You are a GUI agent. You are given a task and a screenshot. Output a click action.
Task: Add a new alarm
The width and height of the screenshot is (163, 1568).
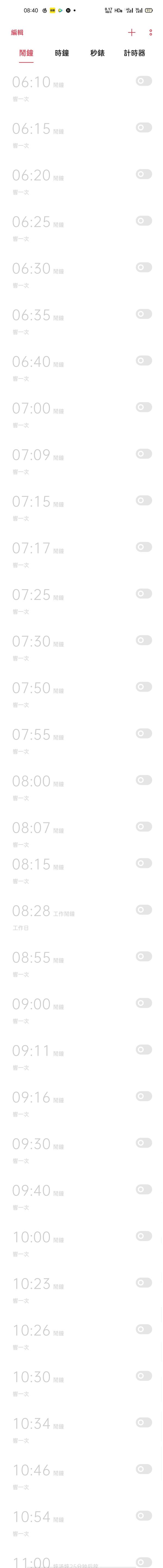coord(131,32)
